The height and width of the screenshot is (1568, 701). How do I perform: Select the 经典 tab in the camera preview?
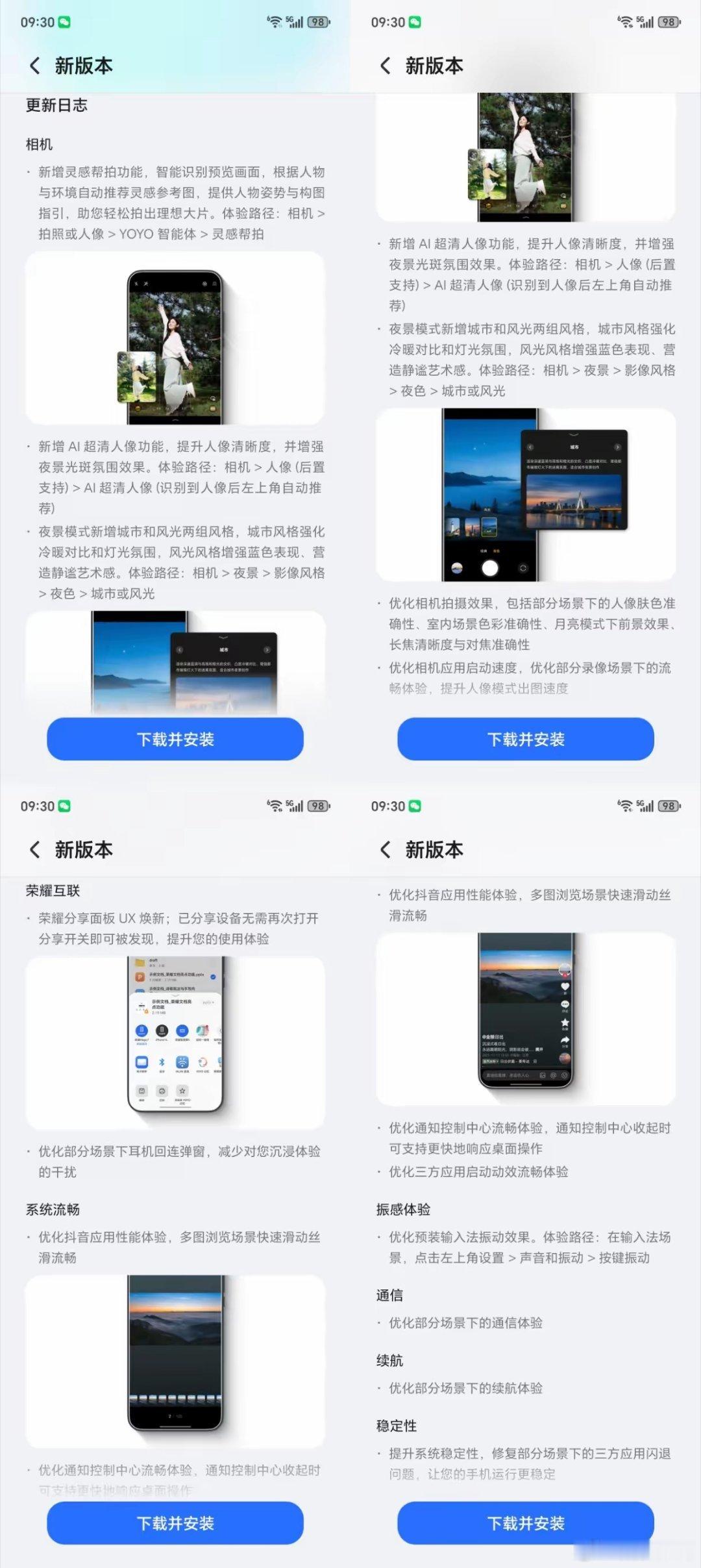[x=482, y=551]
